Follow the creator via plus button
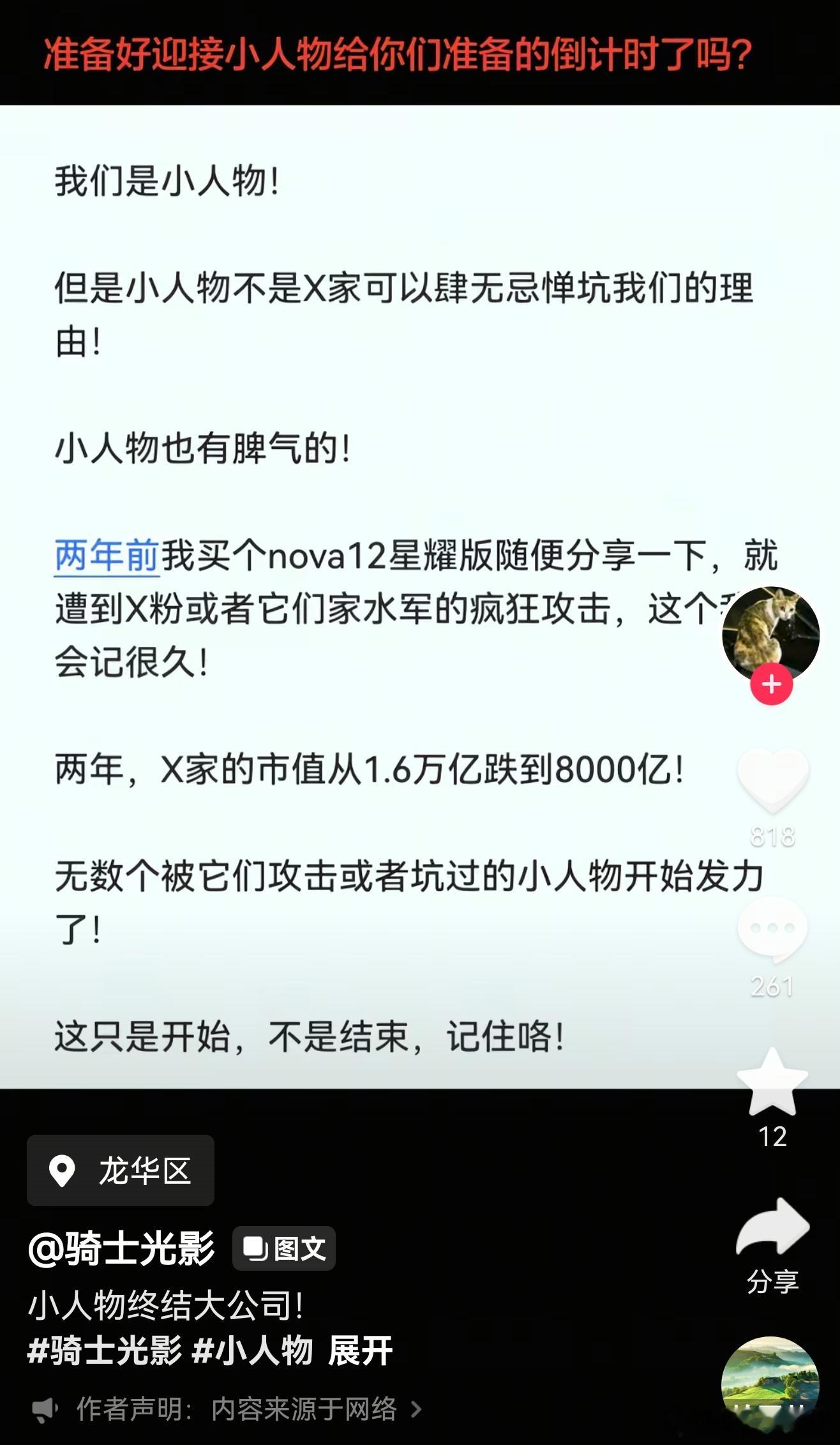840x1445 pixels. 772,684
